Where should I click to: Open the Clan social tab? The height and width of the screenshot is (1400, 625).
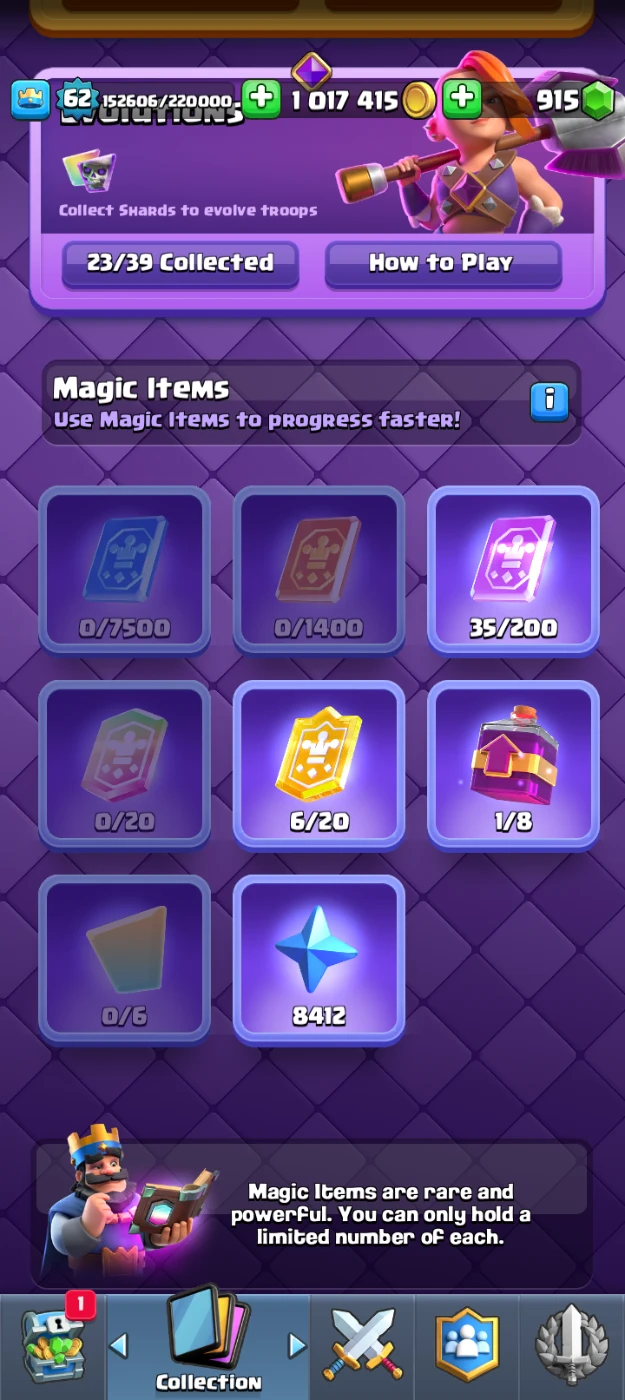(x=466, y=1346)
